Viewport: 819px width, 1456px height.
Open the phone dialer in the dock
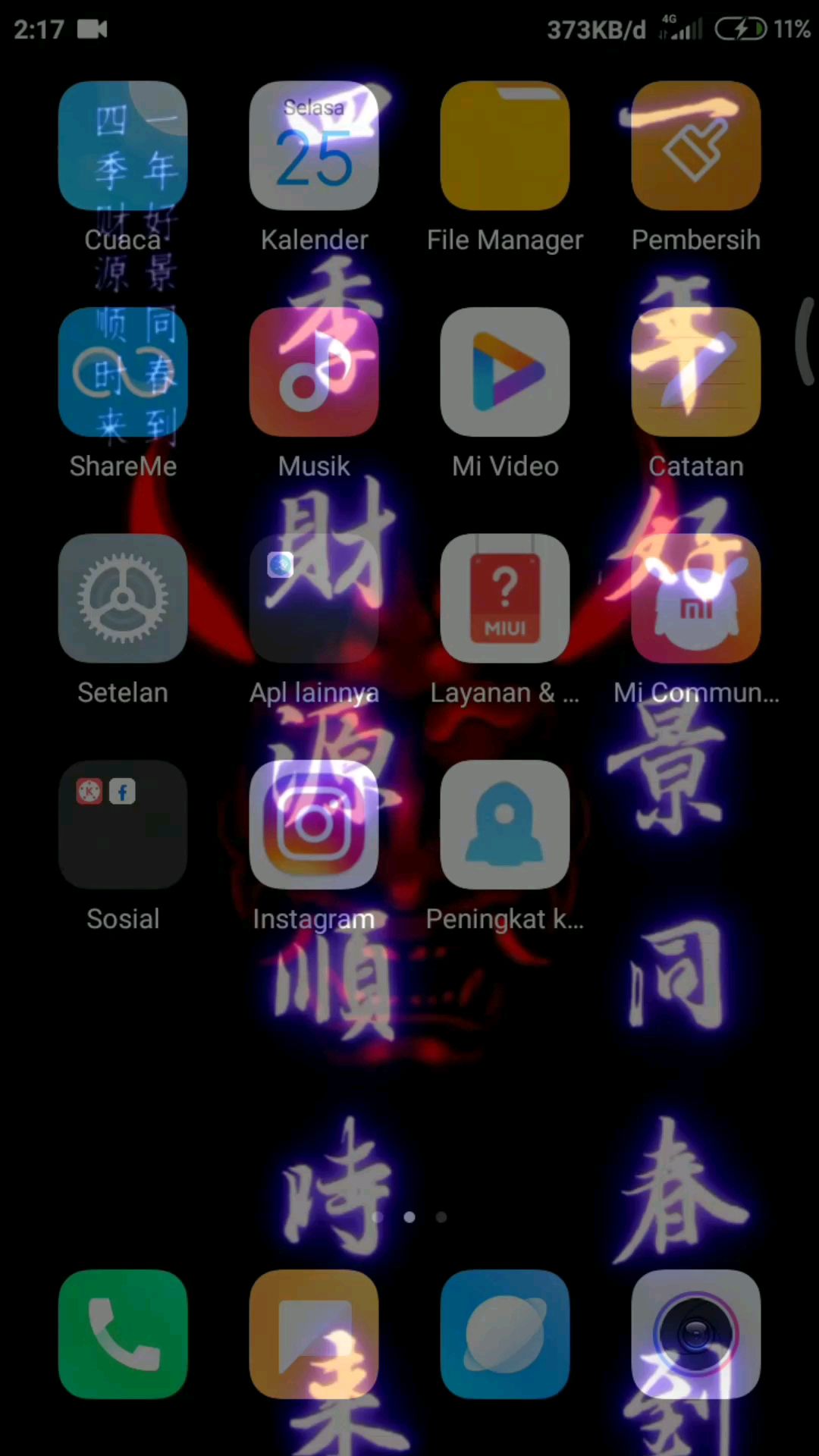123,1334
